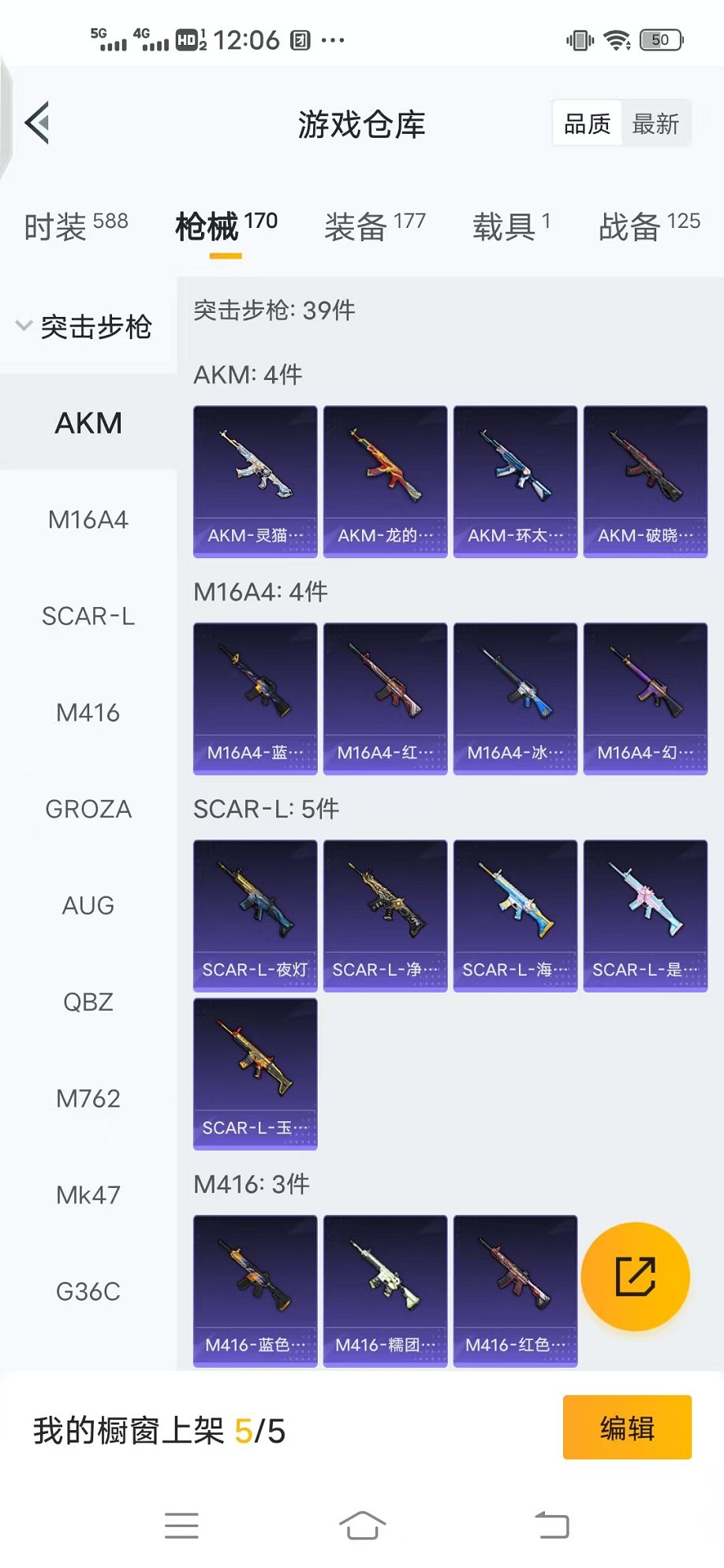The width and height of the screenshot is (724, 1568).
Task: Select G36C in the sidebar
Action: 88,1291
